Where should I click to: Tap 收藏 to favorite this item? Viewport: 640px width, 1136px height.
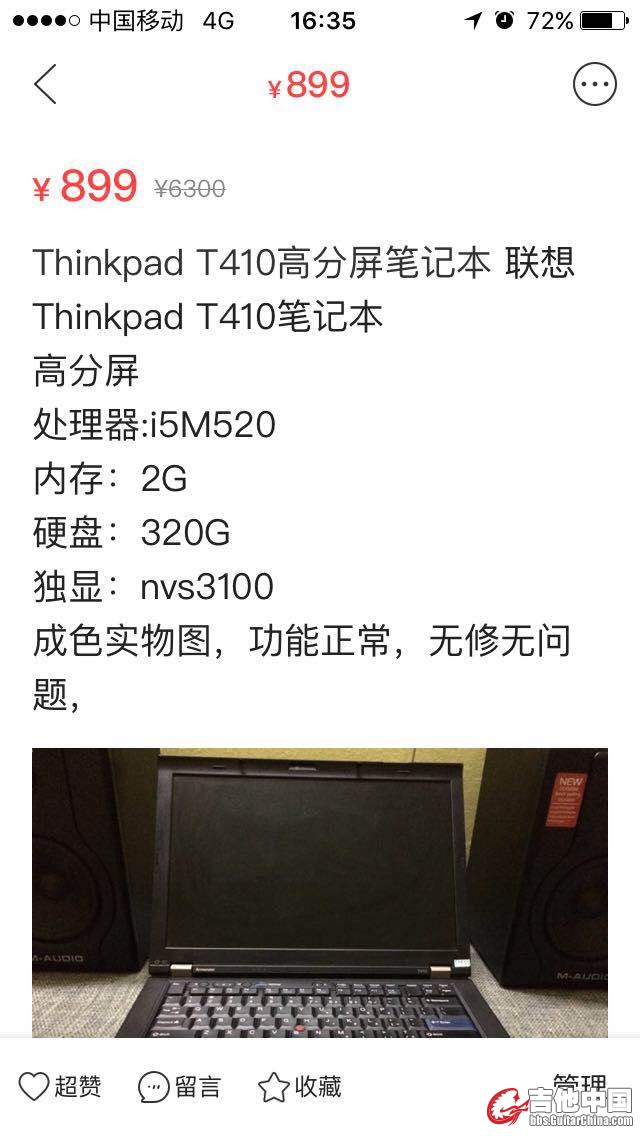pos(300,1086)
